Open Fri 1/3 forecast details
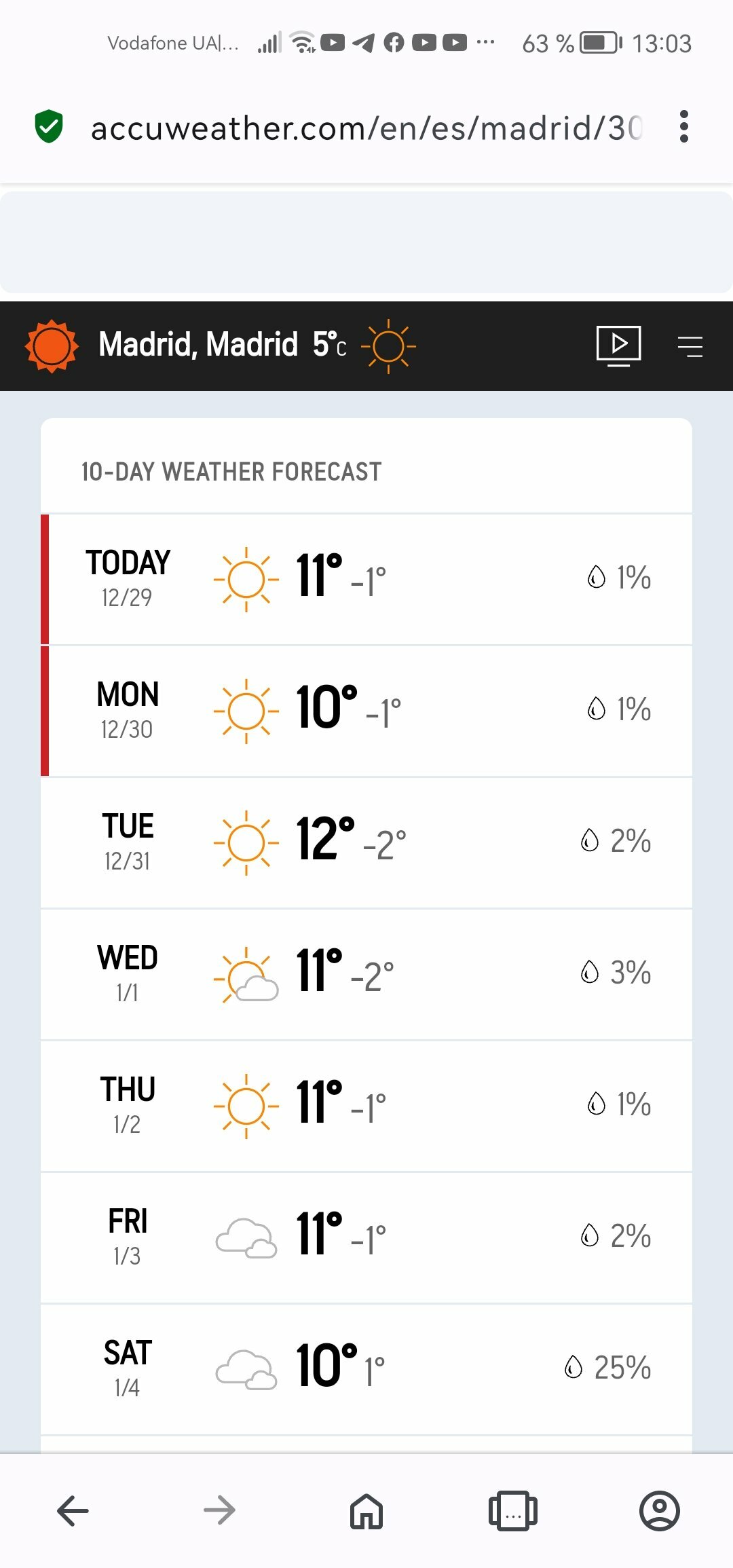733x1568 pixels. tap(366, 1237)
